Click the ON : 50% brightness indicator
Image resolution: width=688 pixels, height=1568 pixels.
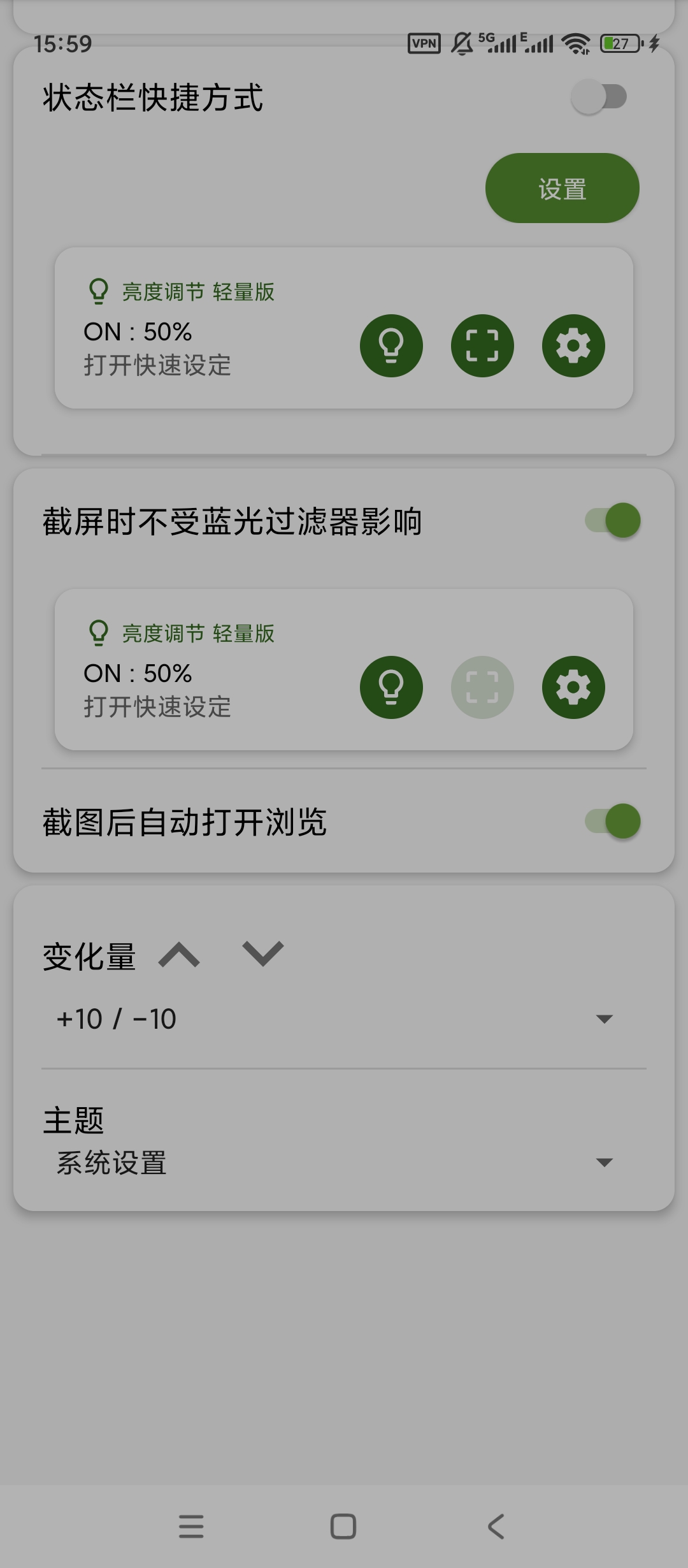click(138, 332)
